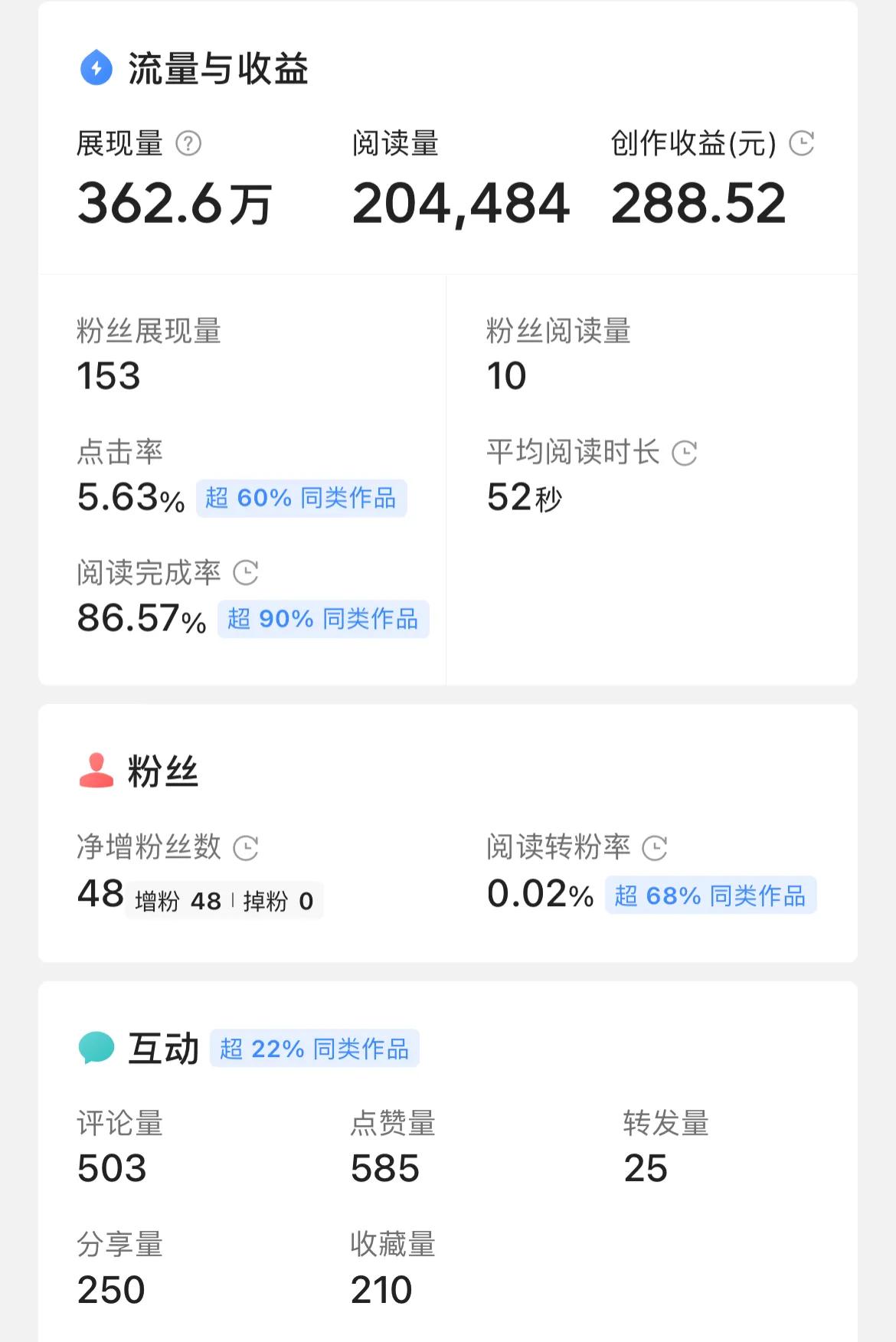The image size is (896, 1342).
Task: Select the 评论量 value 503
Action: pos(110,1167)
